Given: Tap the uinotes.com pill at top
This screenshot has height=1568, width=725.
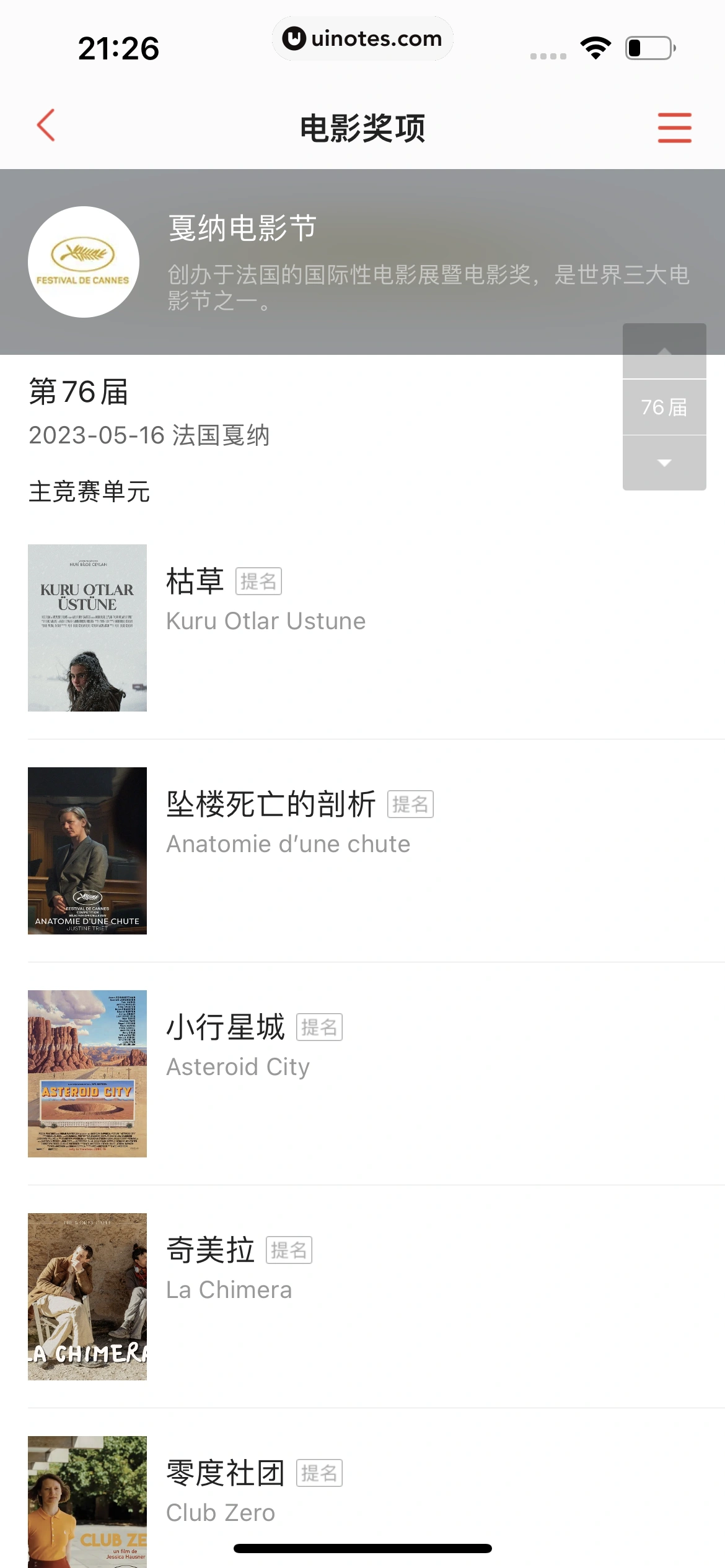Looking at the screenshot, I should [362, 38].
